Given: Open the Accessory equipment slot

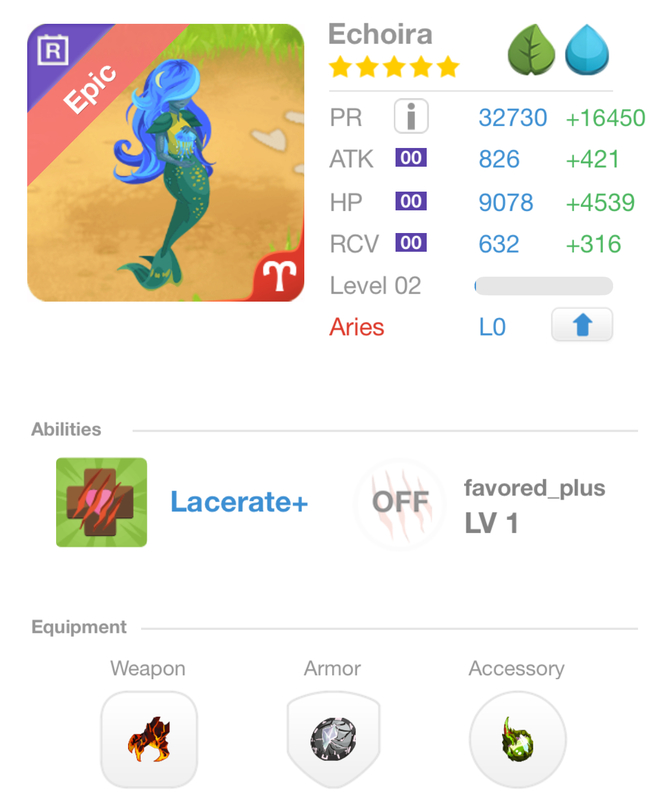Looking at the screenshot, I should [x=516, y=741].
